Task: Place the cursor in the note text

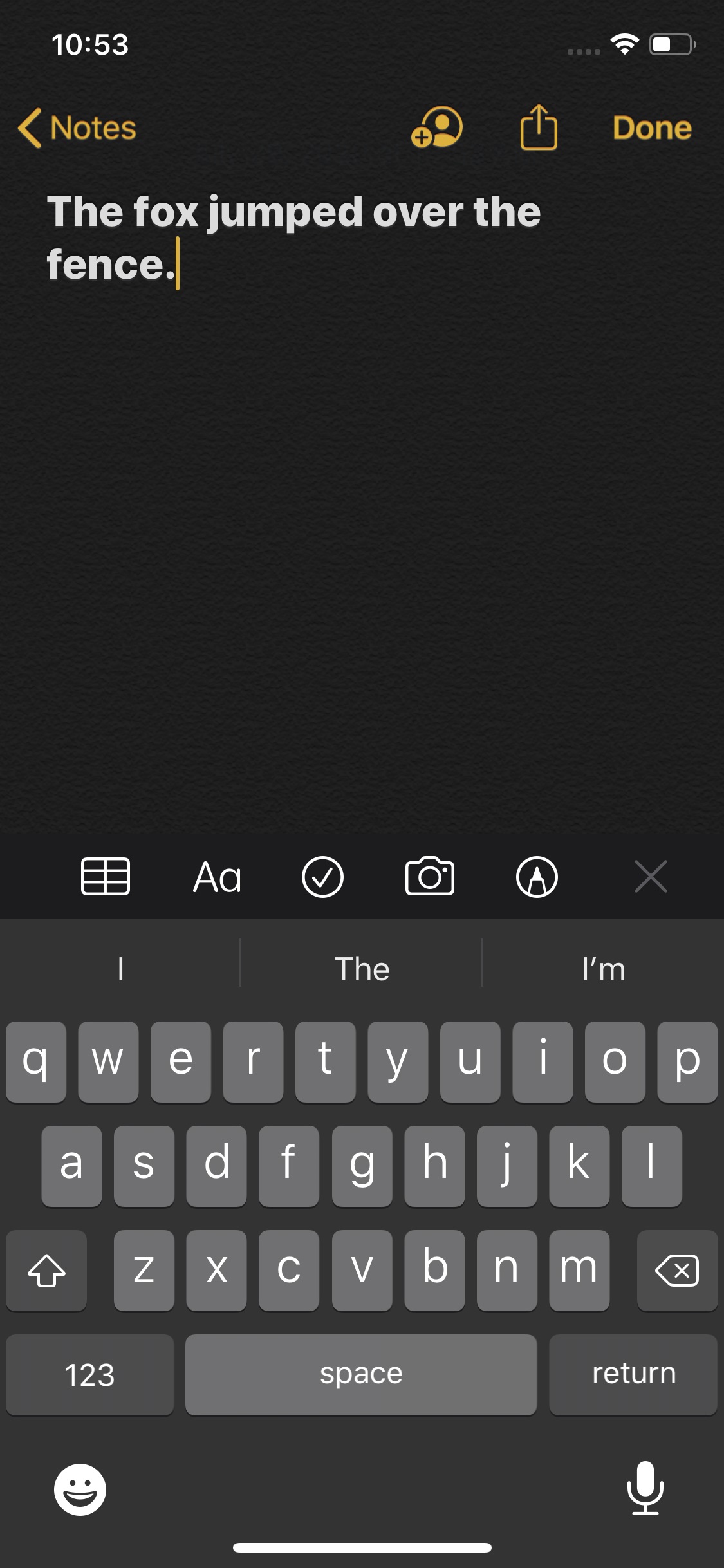Action: 293,238
